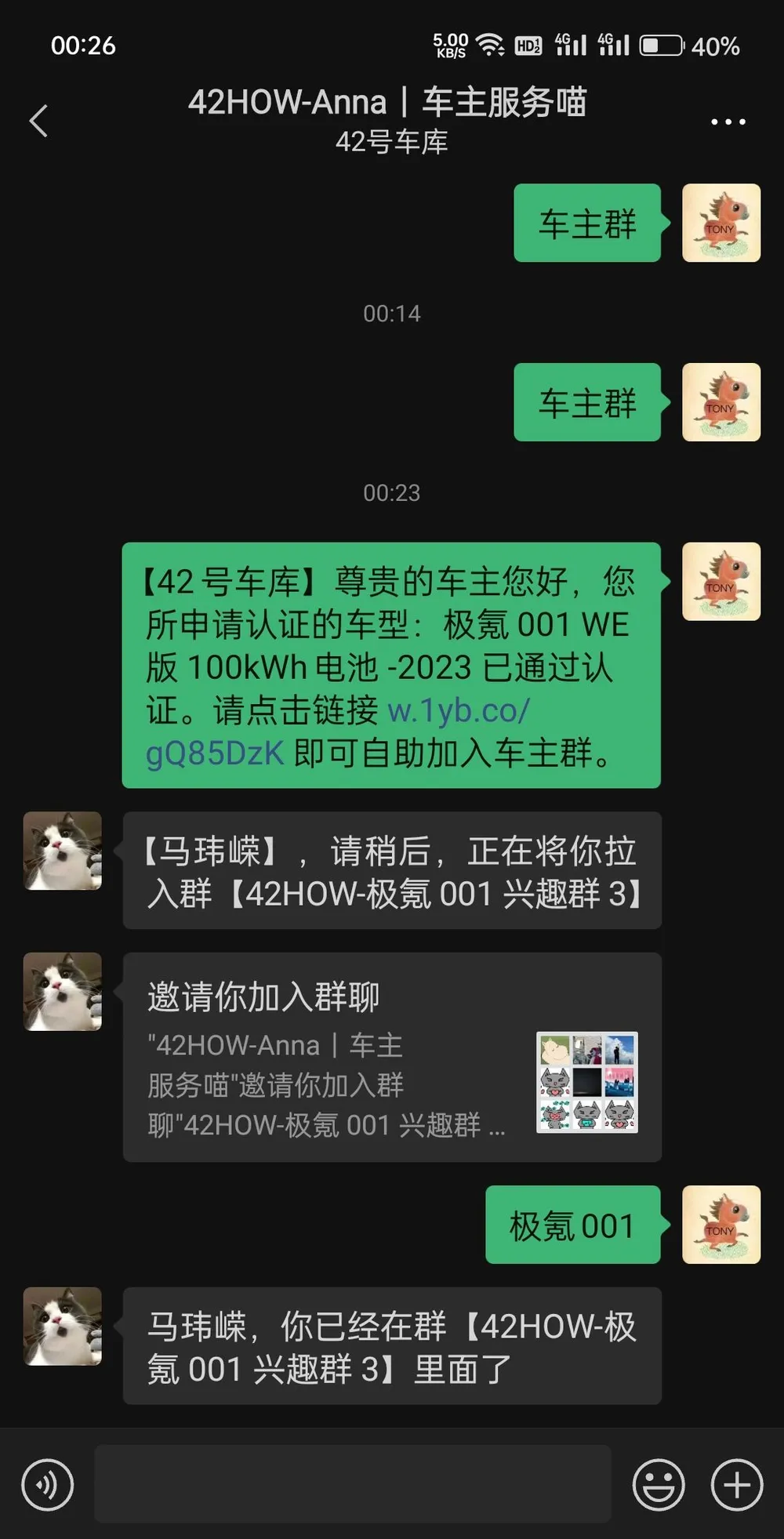Switch to voice message input
This screenshot has width=784, height=1539.
point(48,1484)
